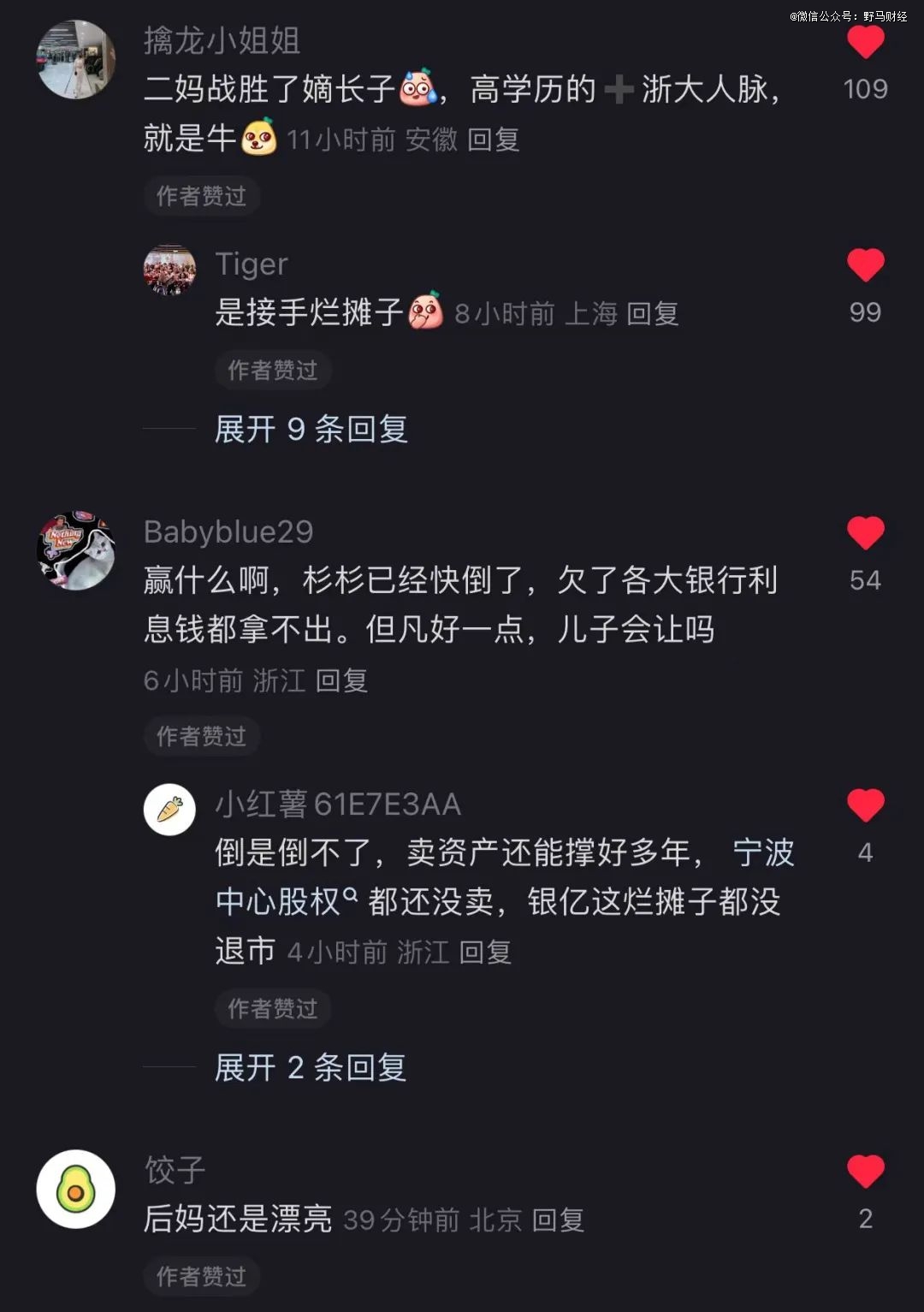This screenshot has width=924, height=1312.
Task: Toggle like on Babyblue29's comment heart
Action: [x=867, y=533]
